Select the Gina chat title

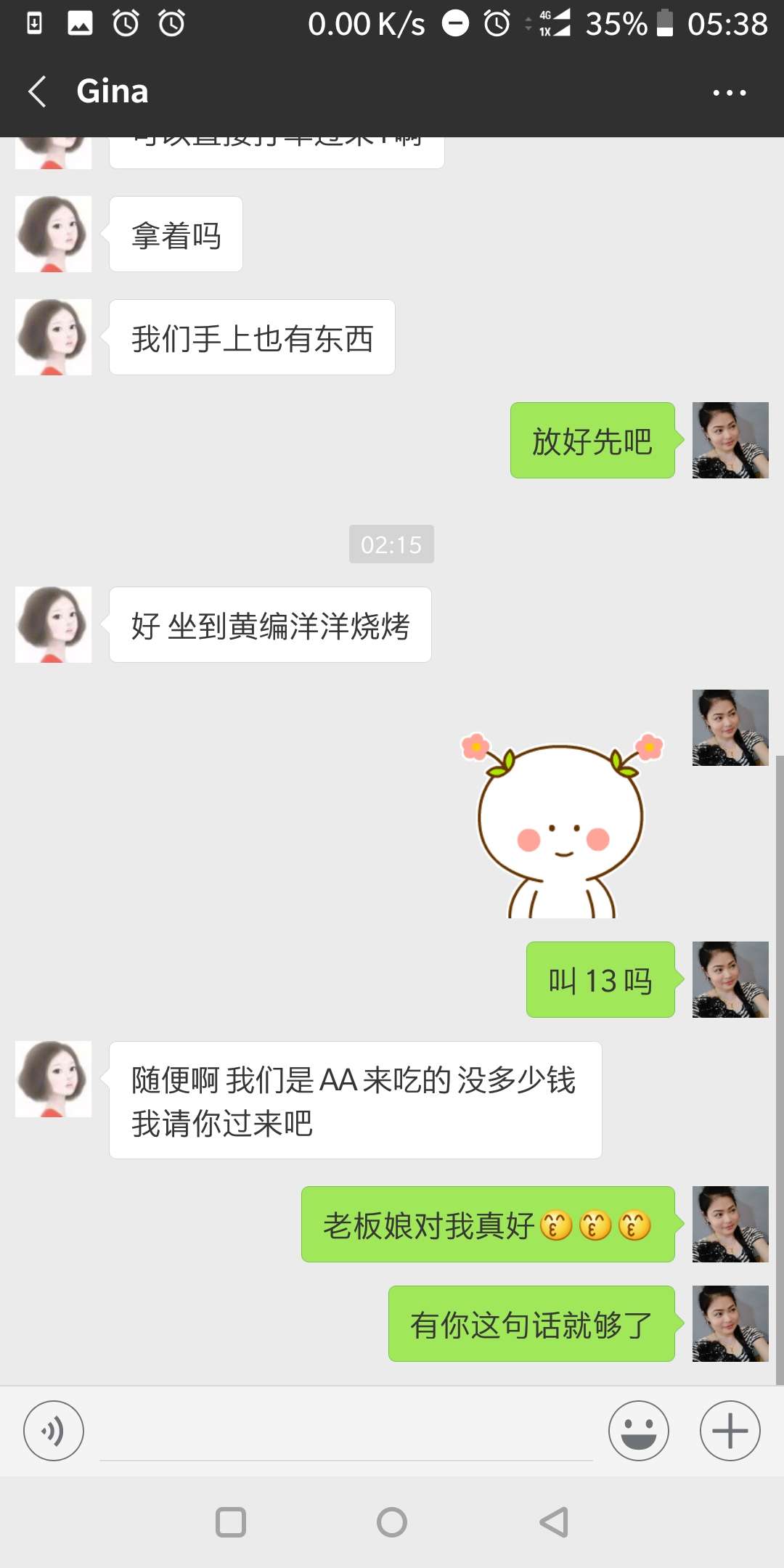coord(113,91)
